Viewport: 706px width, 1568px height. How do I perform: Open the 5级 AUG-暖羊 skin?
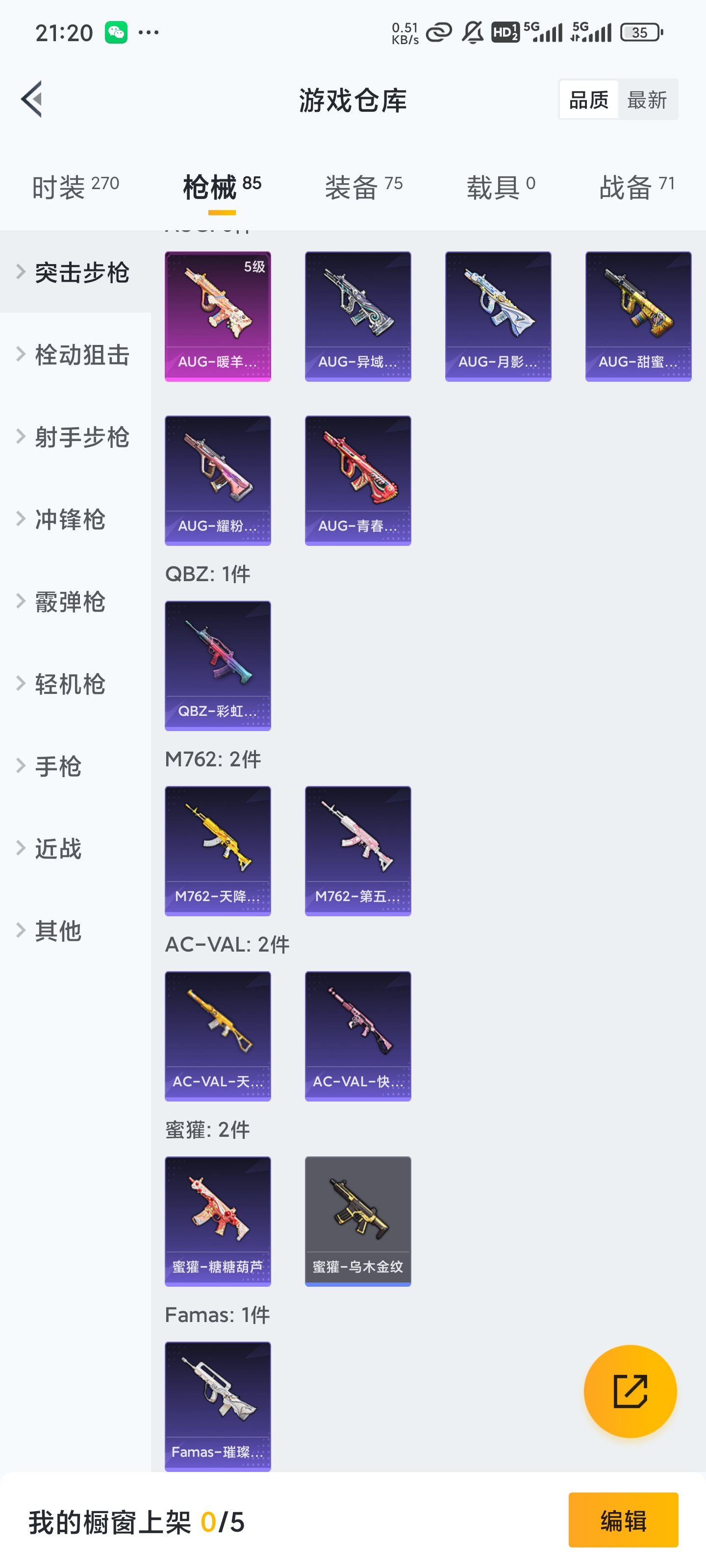click(x=218, y=316)
